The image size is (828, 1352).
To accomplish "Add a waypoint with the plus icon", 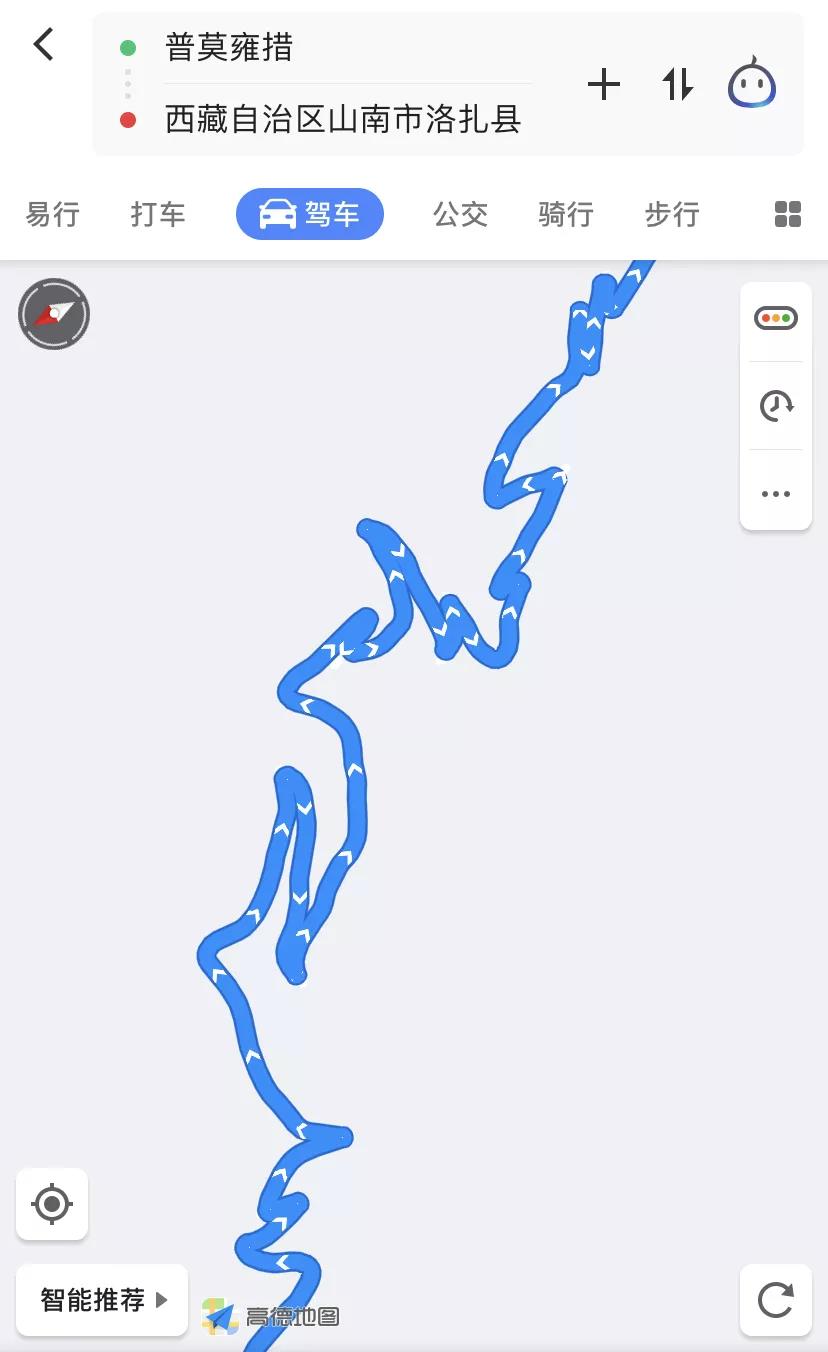I will (x=604, y=85).
